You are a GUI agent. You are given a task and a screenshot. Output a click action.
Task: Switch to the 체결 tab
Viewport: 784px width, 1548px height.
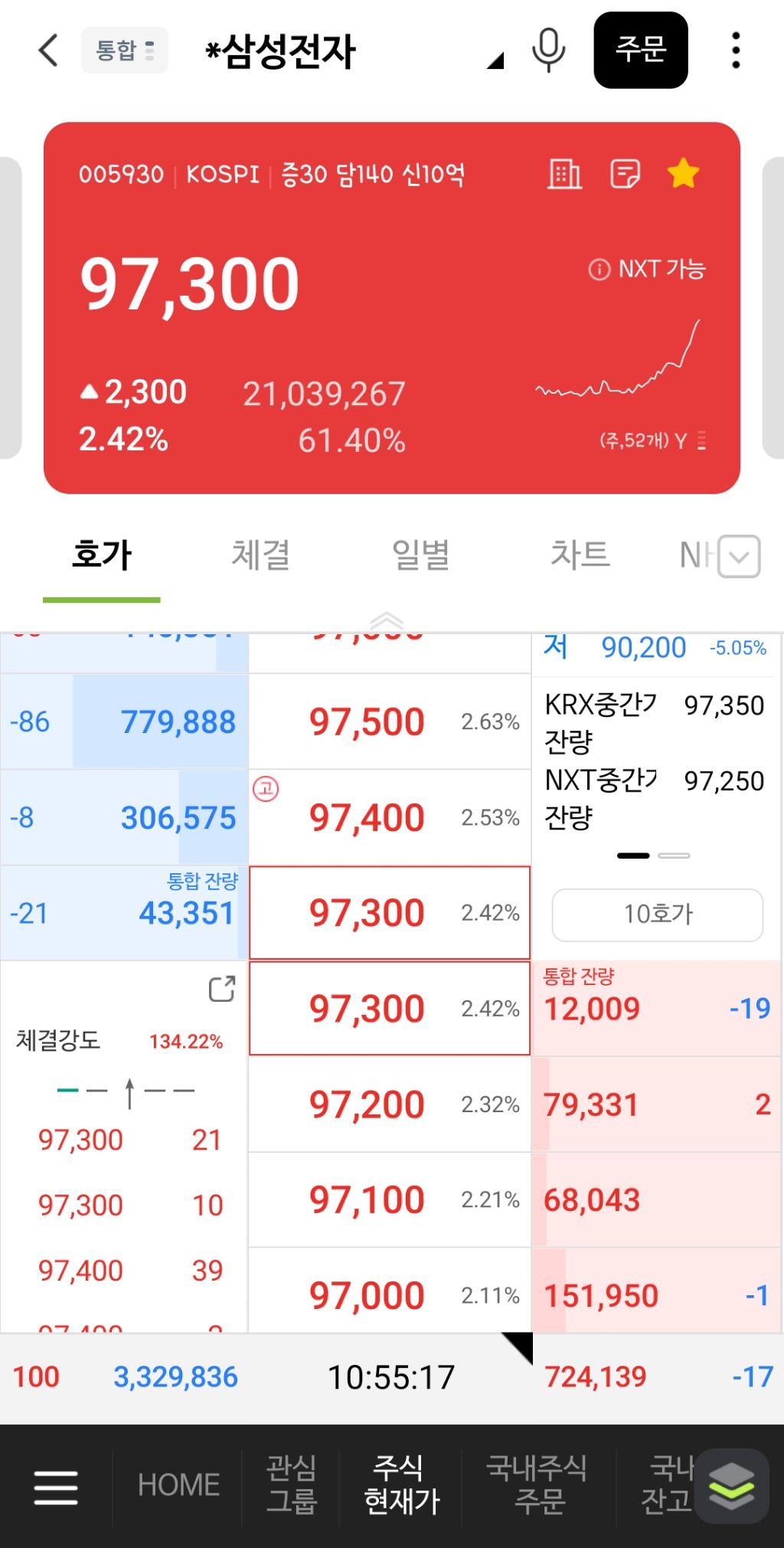pos(261,556)
